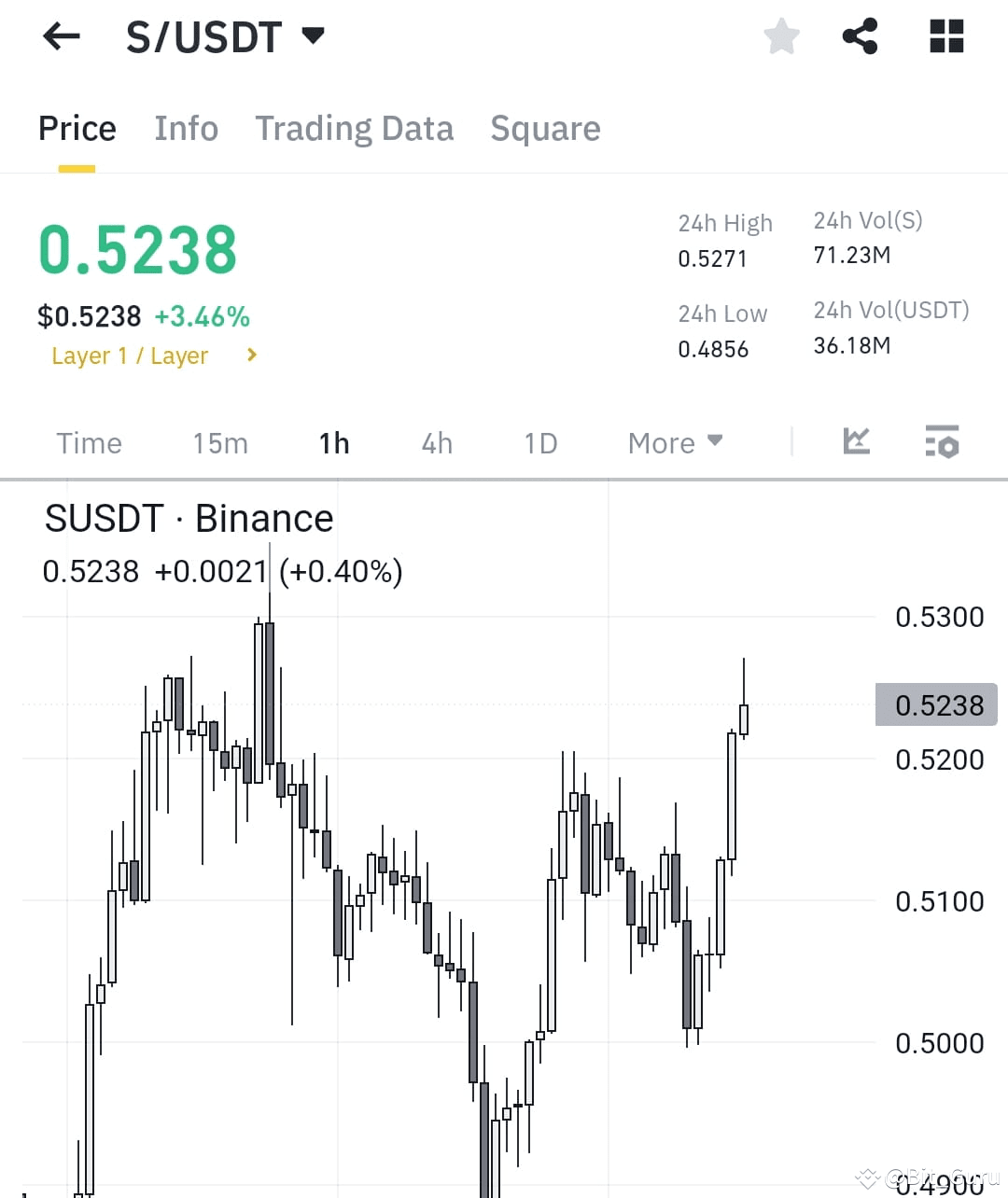The height and width of the screenshot is (1198, 1008).
Task: Select the 15m timeframe
Action: pos(220,443)
